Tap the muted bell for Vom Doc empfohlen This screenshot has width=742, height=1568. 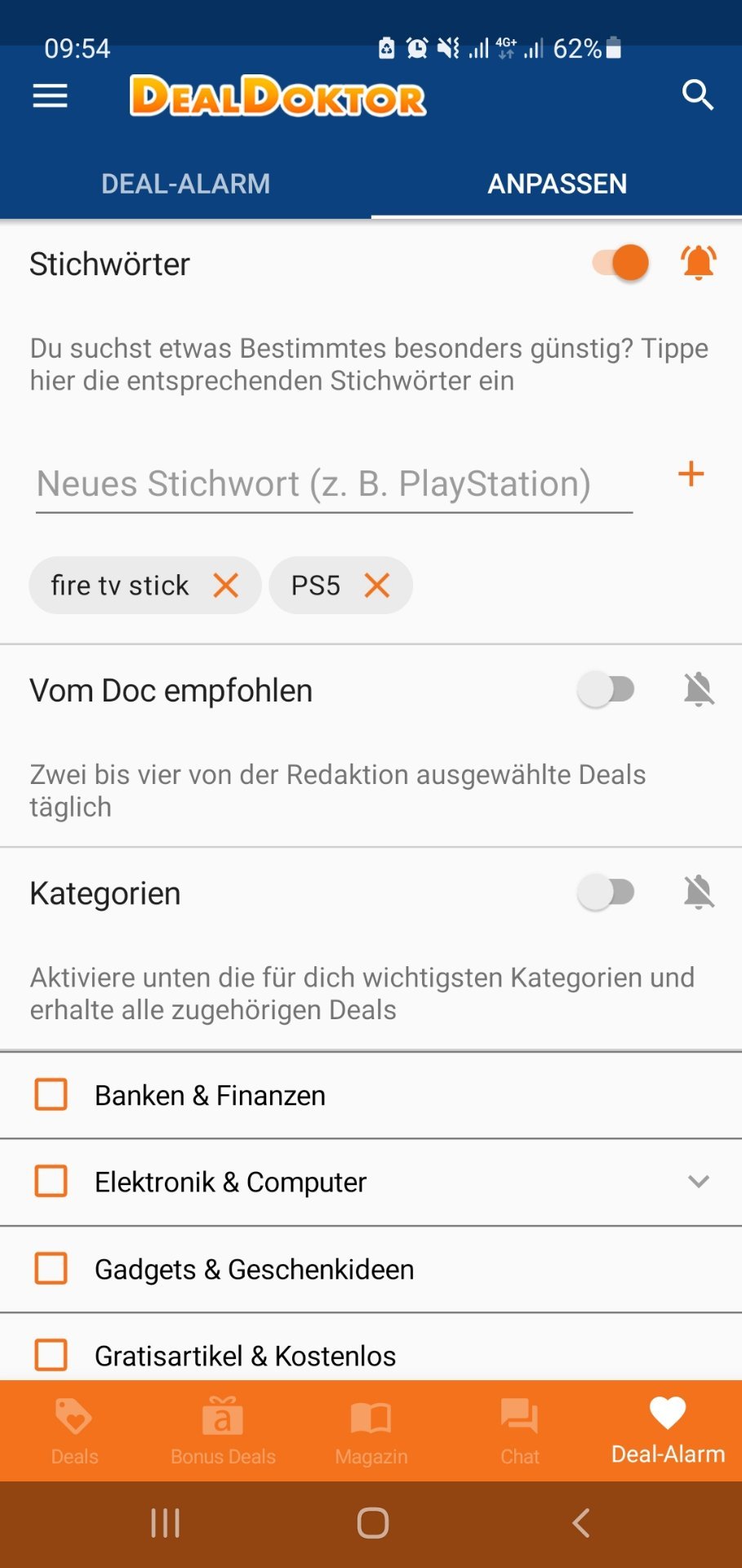click(x=699, y=689)
